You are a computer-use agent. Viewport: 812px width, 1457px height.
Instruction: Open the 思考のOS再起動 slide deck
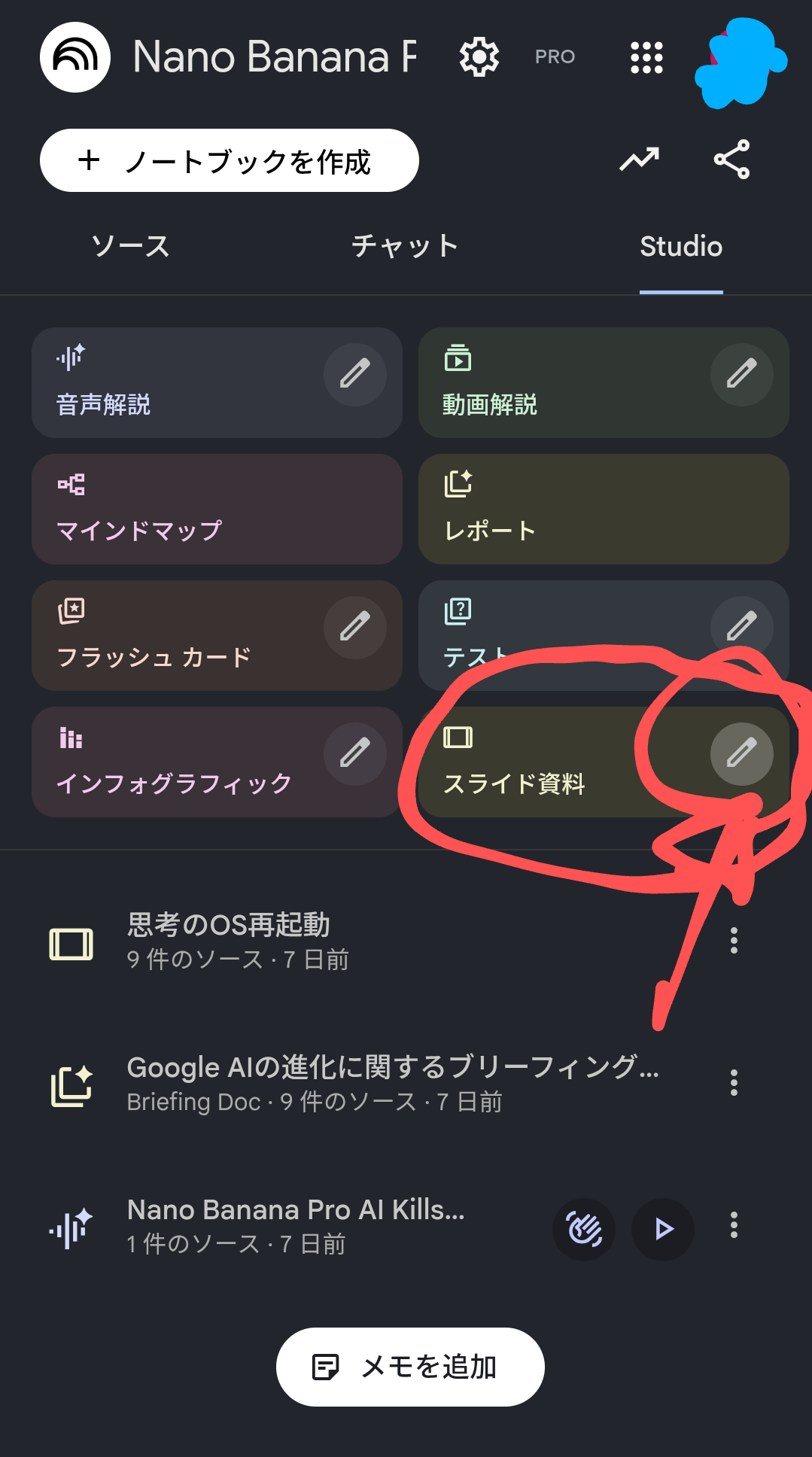point(229,941)
